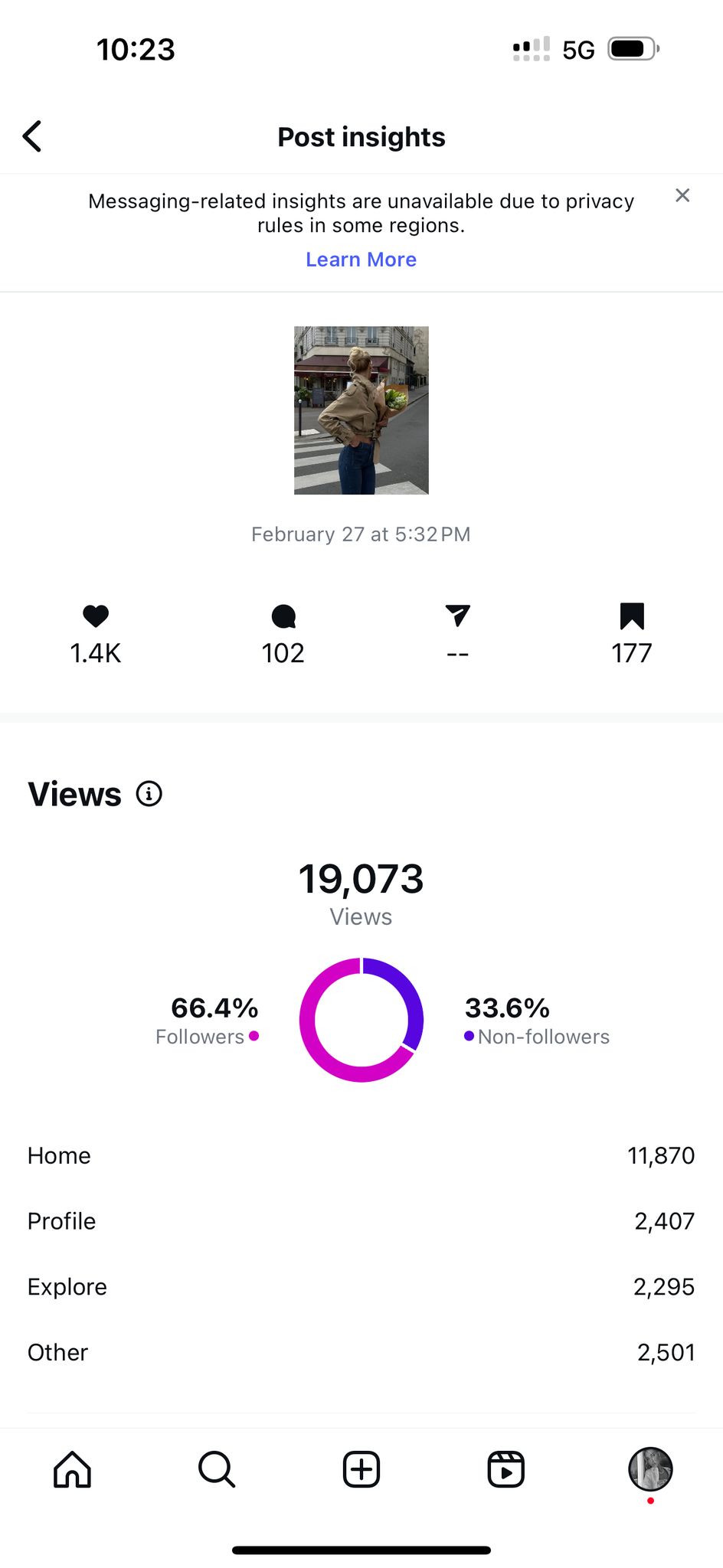Open the Search tab
The height and width of the screenshot is (1568, 723).
point(217,1469)
